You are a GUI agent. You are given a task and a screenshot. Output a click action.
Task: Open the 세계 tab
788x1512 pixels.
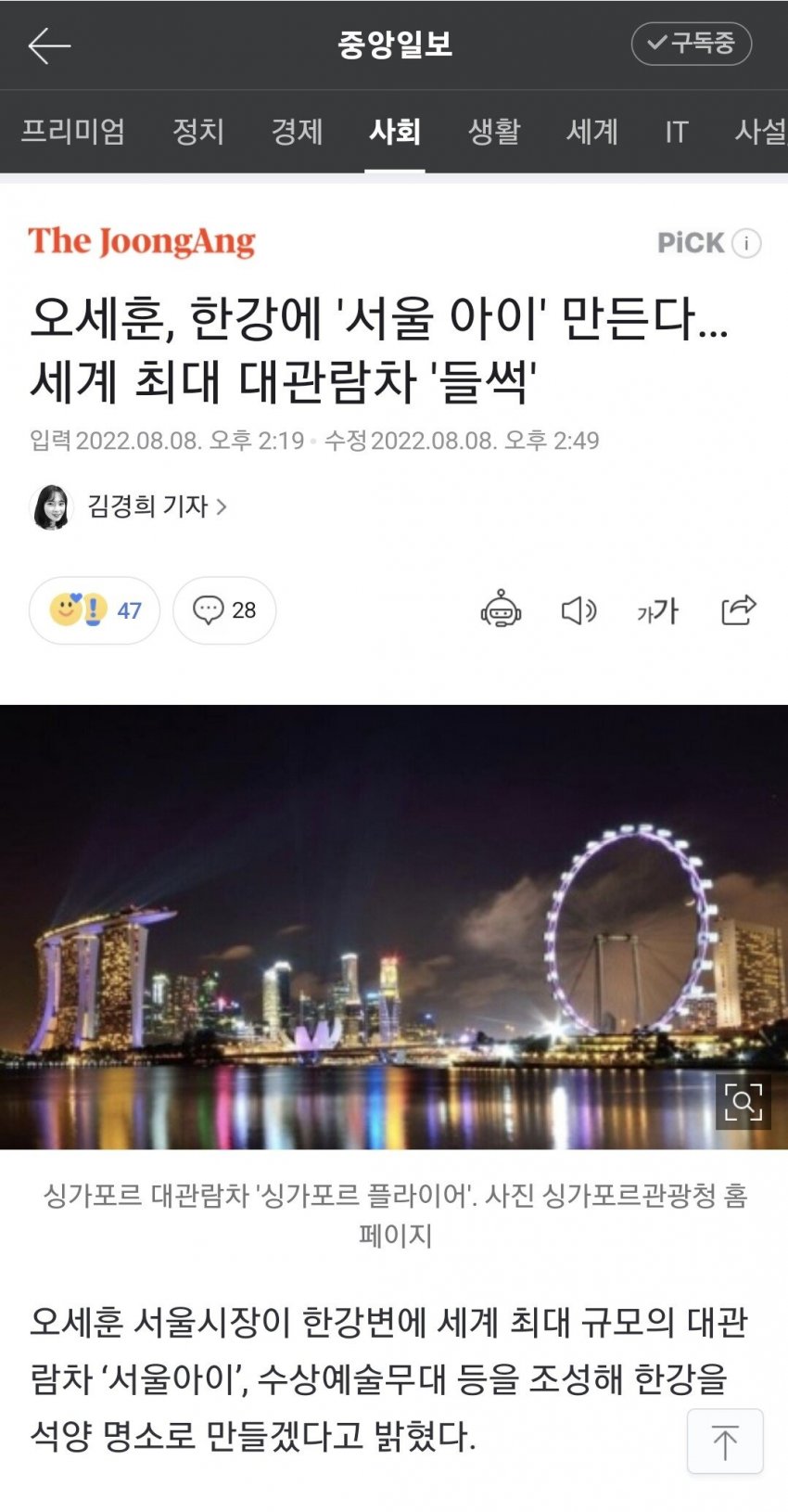pos(591,132)
